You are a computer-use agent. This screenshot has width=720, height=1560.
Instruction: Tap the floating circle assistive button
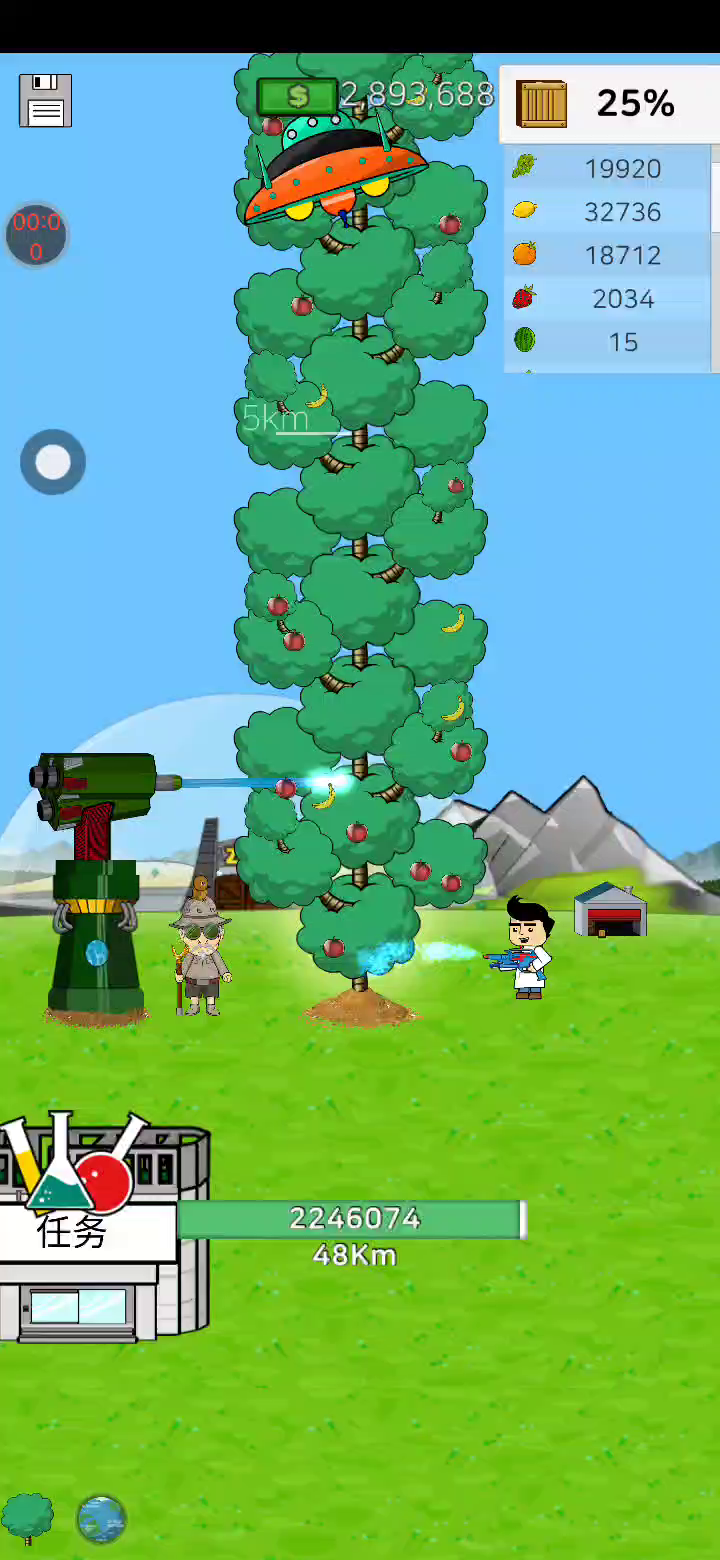(53, 462)
